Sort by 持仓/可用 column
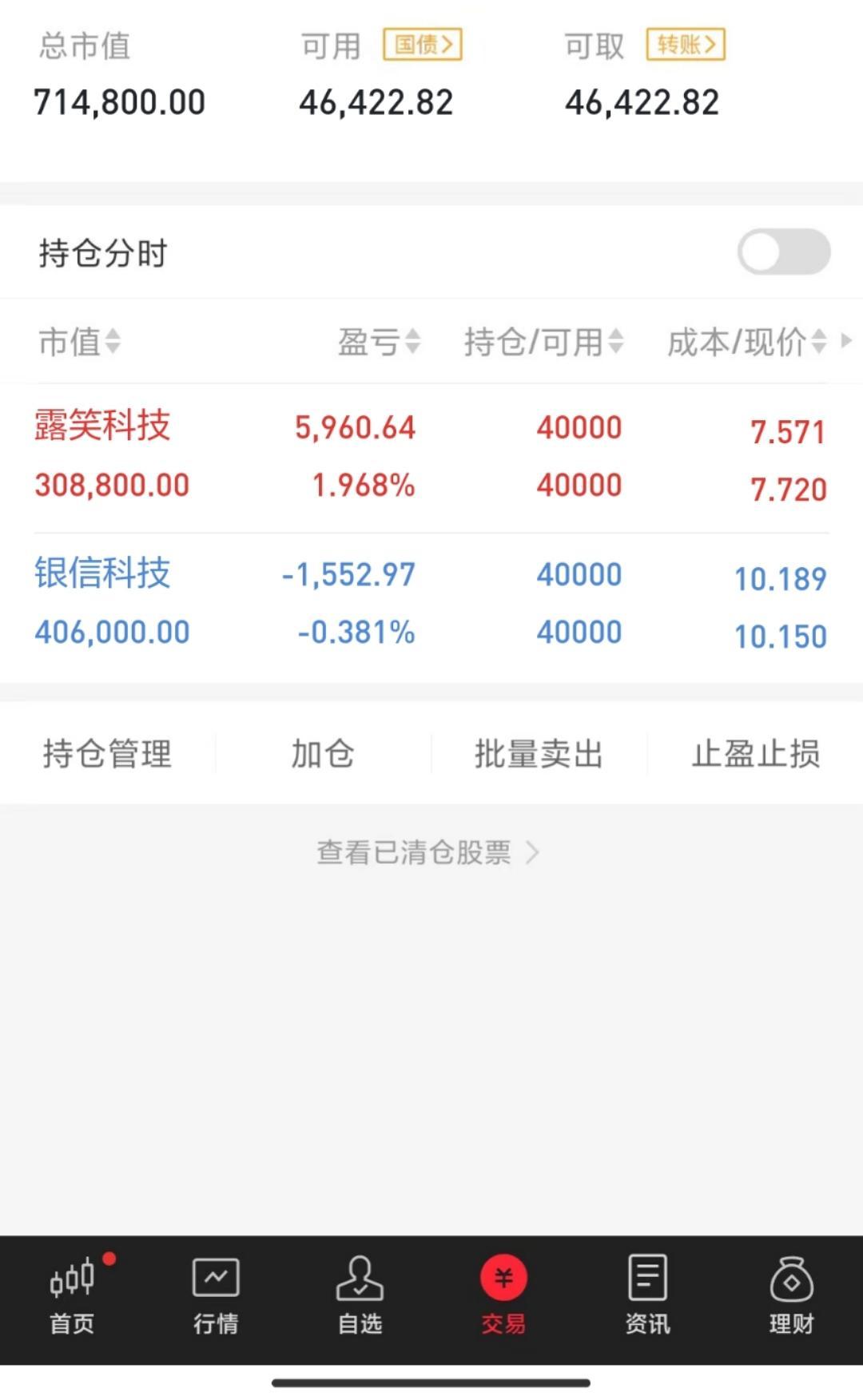This screenshot has height=1400, width=863. click(x=543, y=342)
